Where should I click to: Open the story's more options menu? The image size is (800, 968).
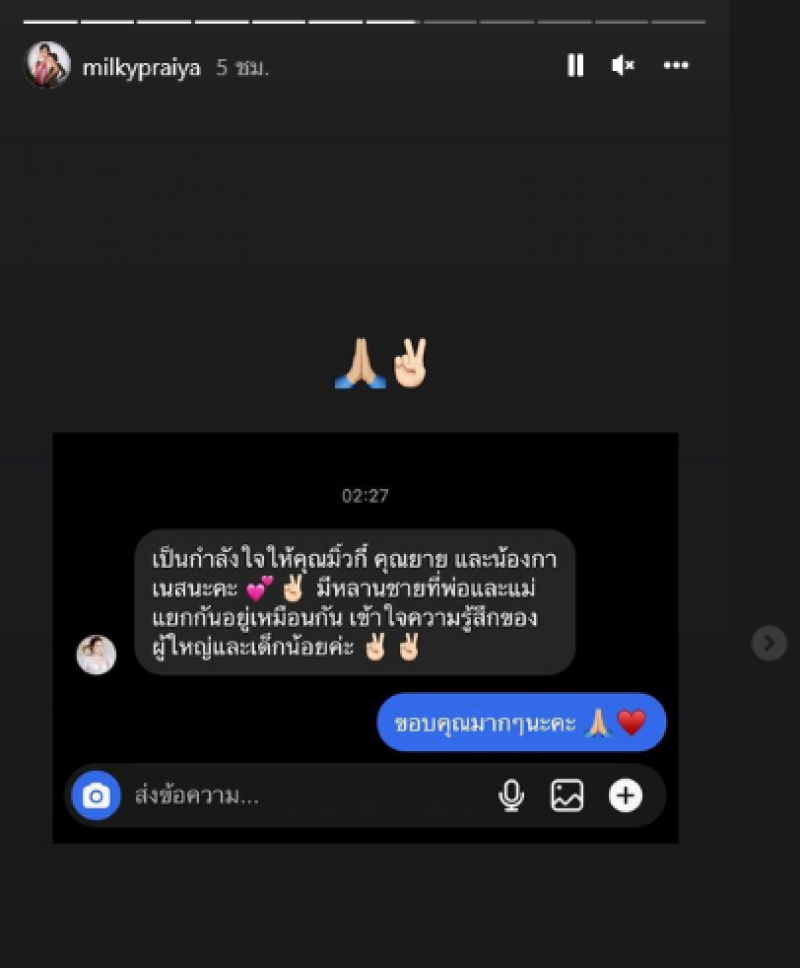point(676,66)
